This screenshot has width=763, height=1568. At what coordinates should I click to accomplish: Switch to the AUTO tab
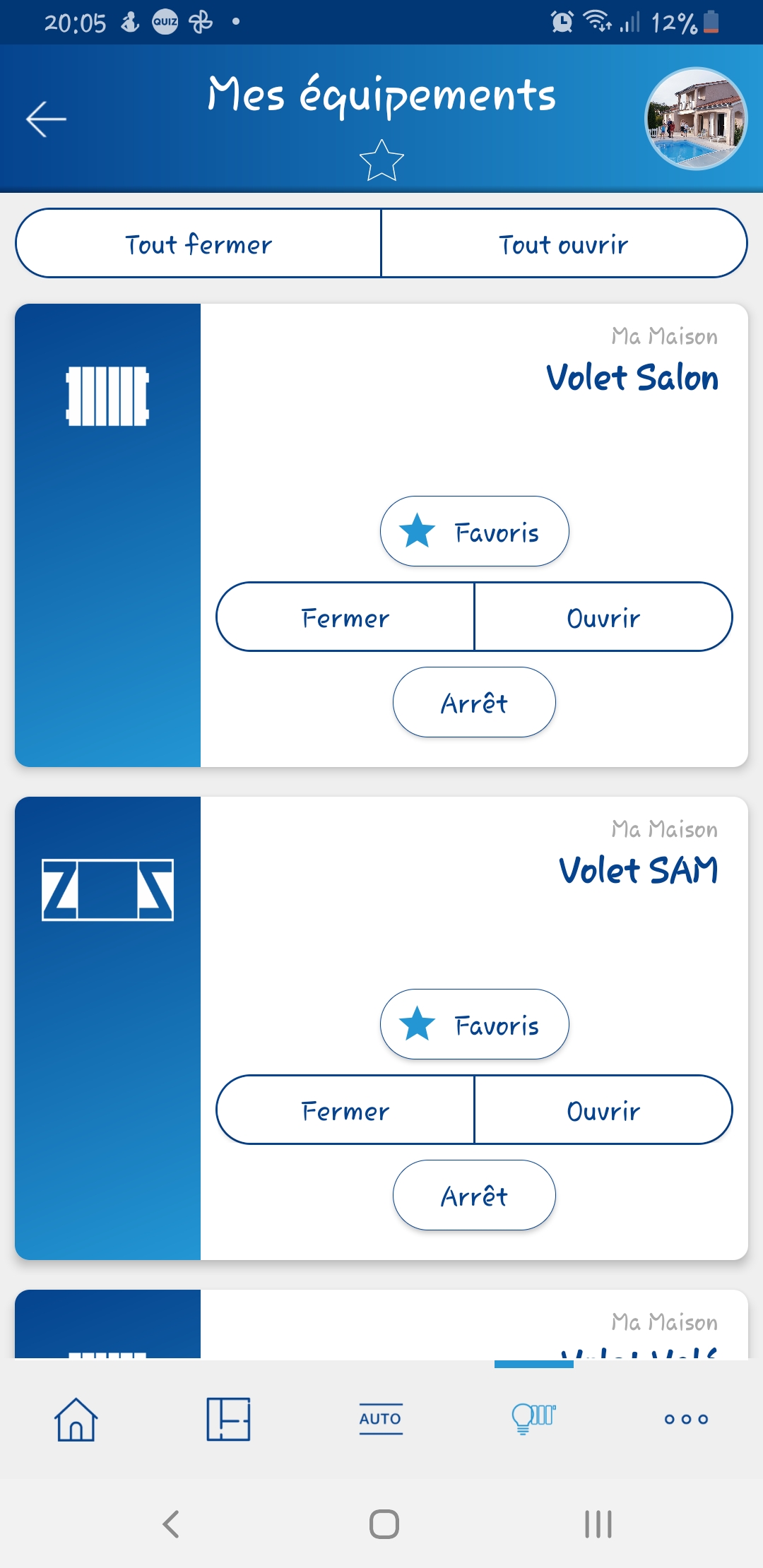click(x=381, y=1419)
